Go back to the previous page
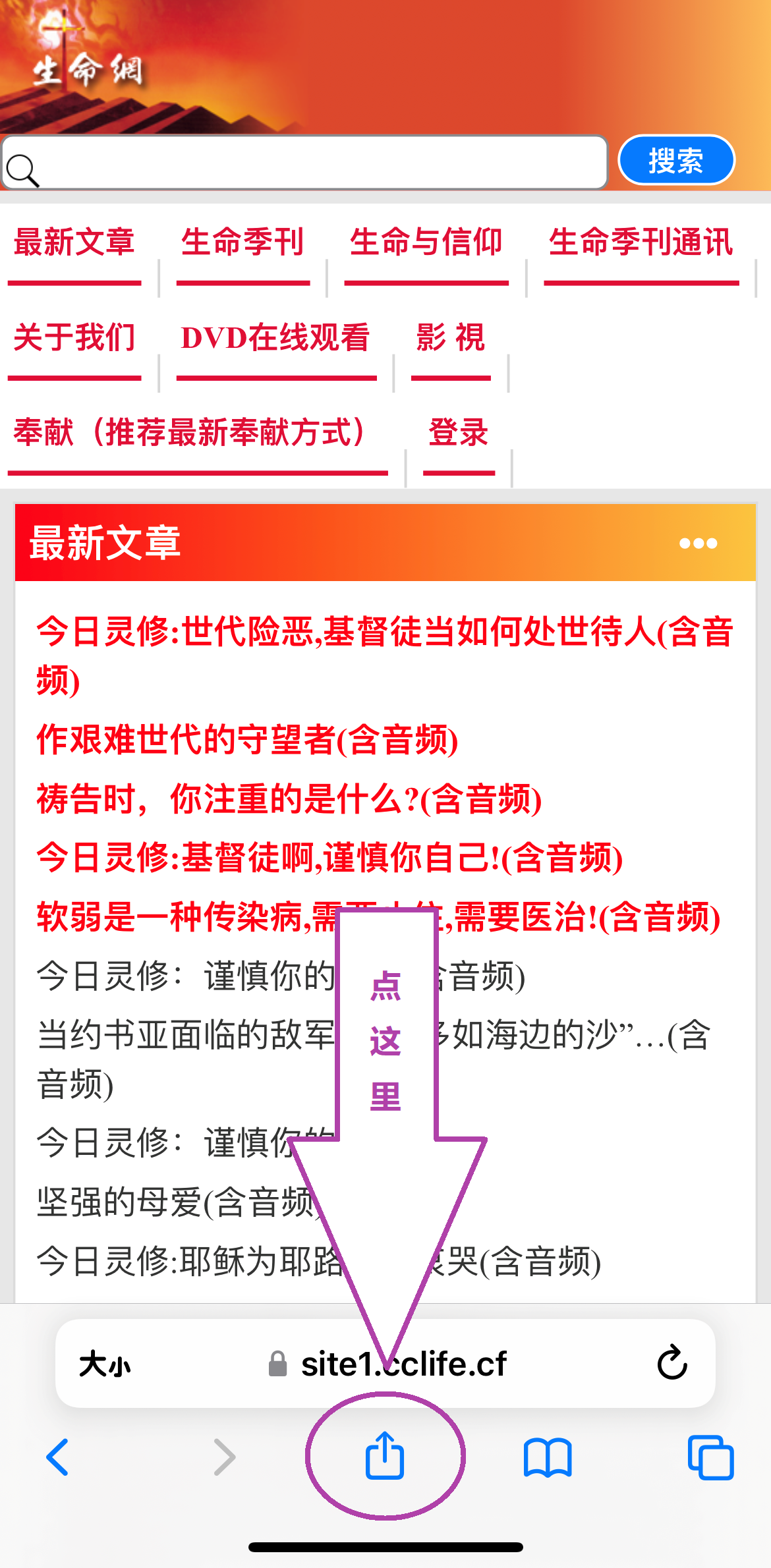Image resolution: width=771 pixels, height=1568 pixels. point(58,1457)
